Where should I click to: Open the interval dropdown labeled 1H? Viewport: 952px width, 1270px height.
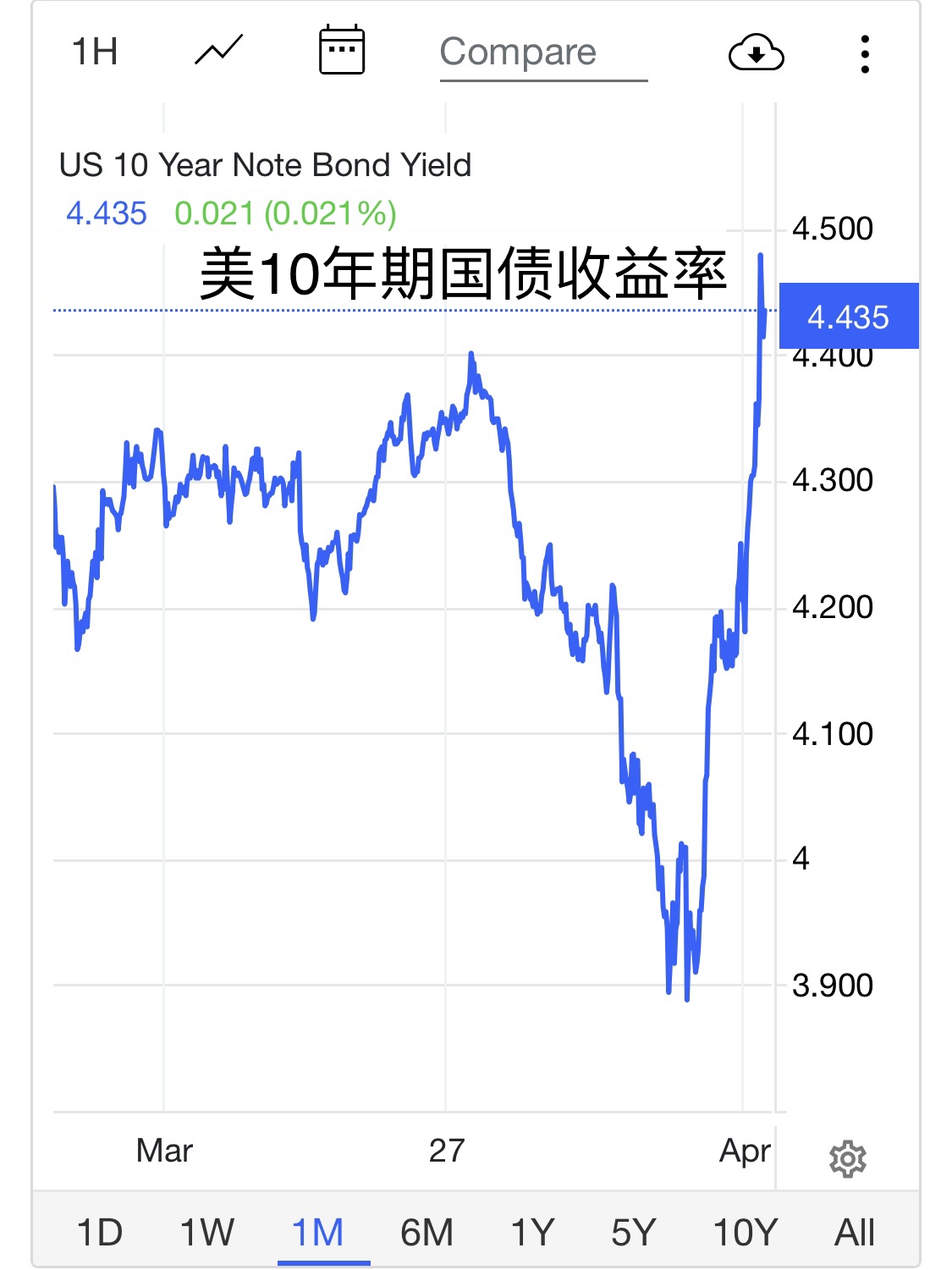tap(93, 51)
